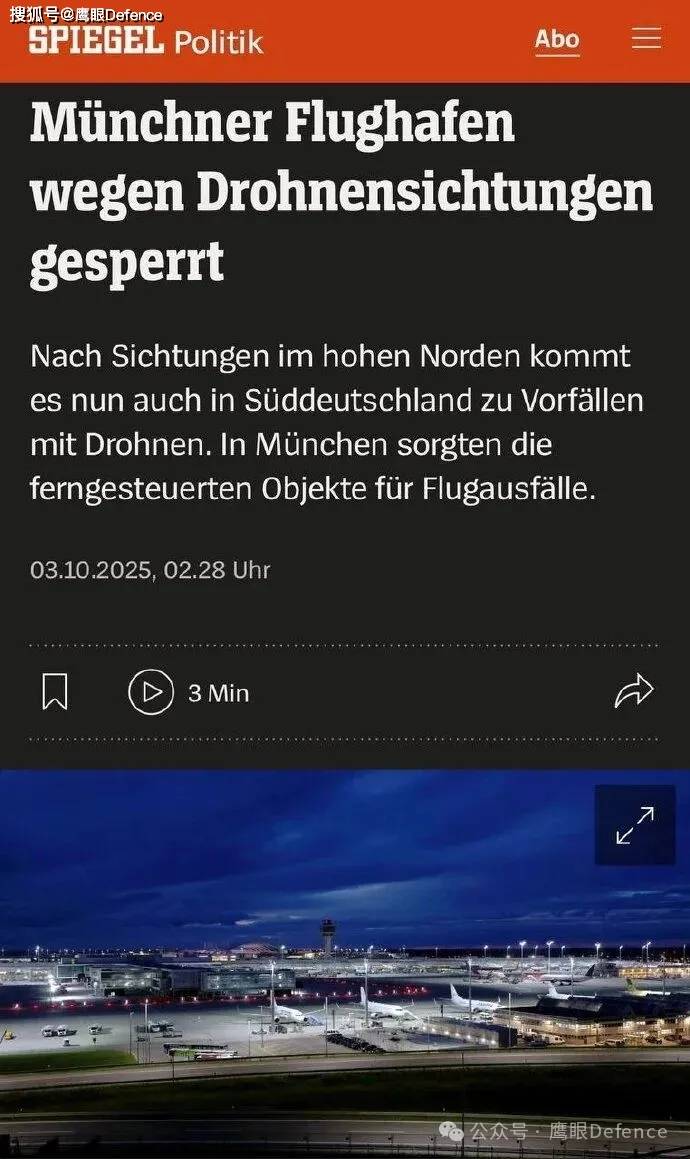Image resolution: width=690 pixels, height=1159 pixels.
Task: Share the article via arrow icon
Action: click(633, 691)
